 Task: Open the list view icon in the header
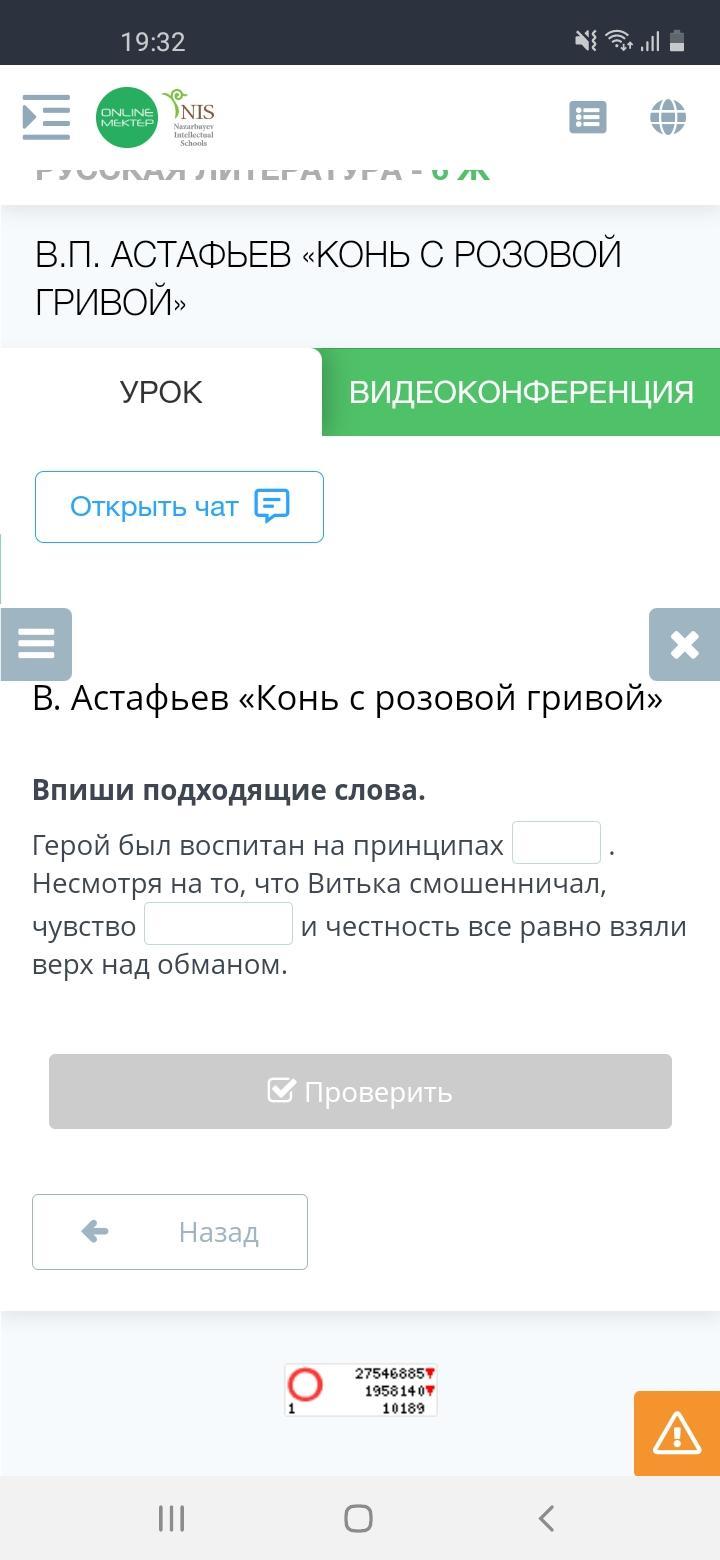588,117
